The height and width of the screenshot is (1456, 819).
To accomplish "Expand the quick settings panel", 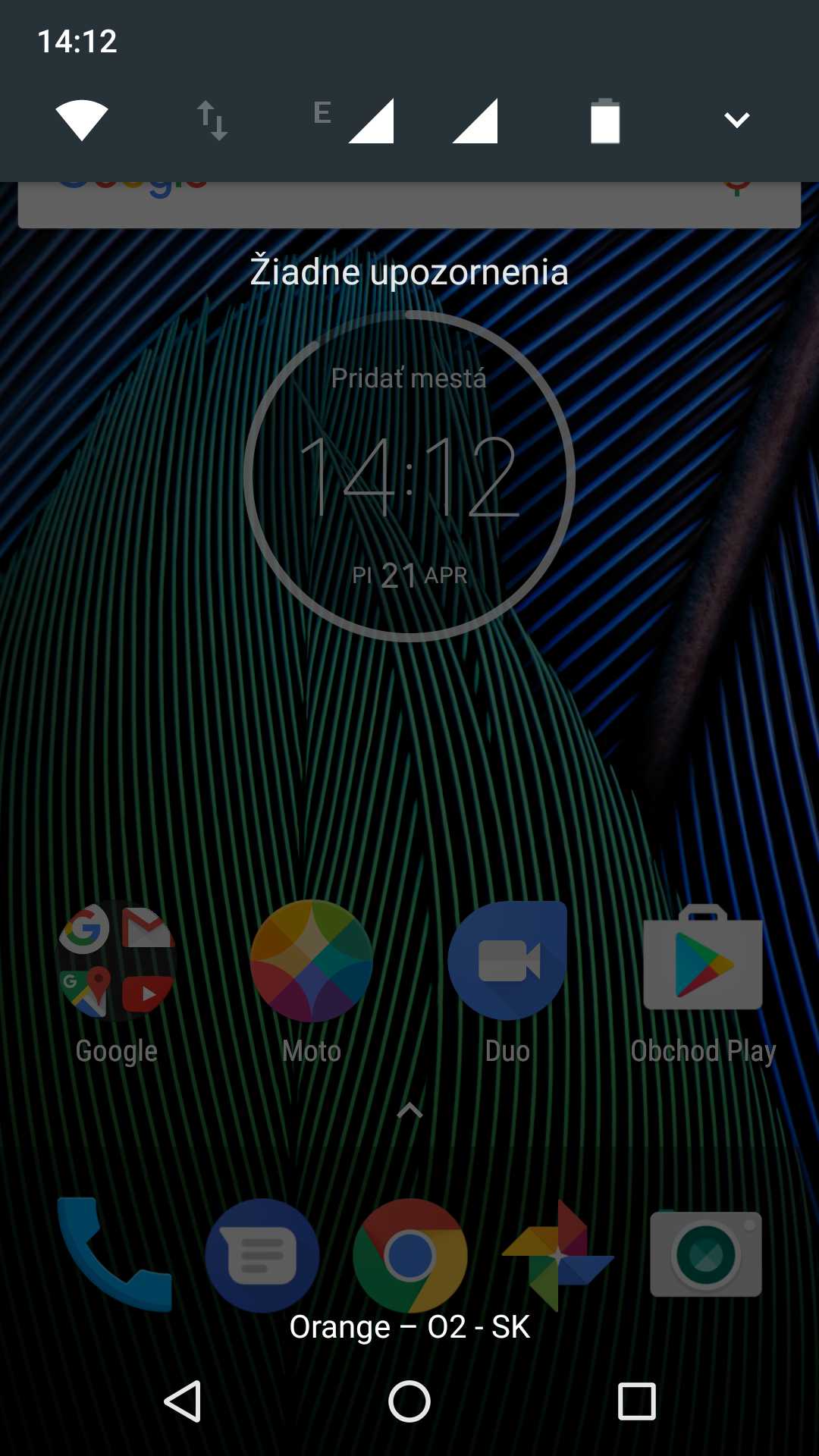I will [x=736, y=120].
